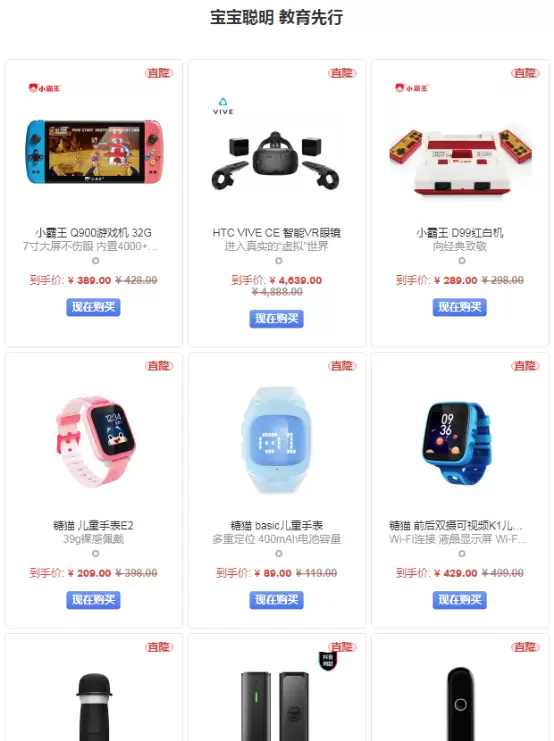Tap 现在购买 for 糖猫 儿童手表E2
554x741 pixels.
(93, 600)
